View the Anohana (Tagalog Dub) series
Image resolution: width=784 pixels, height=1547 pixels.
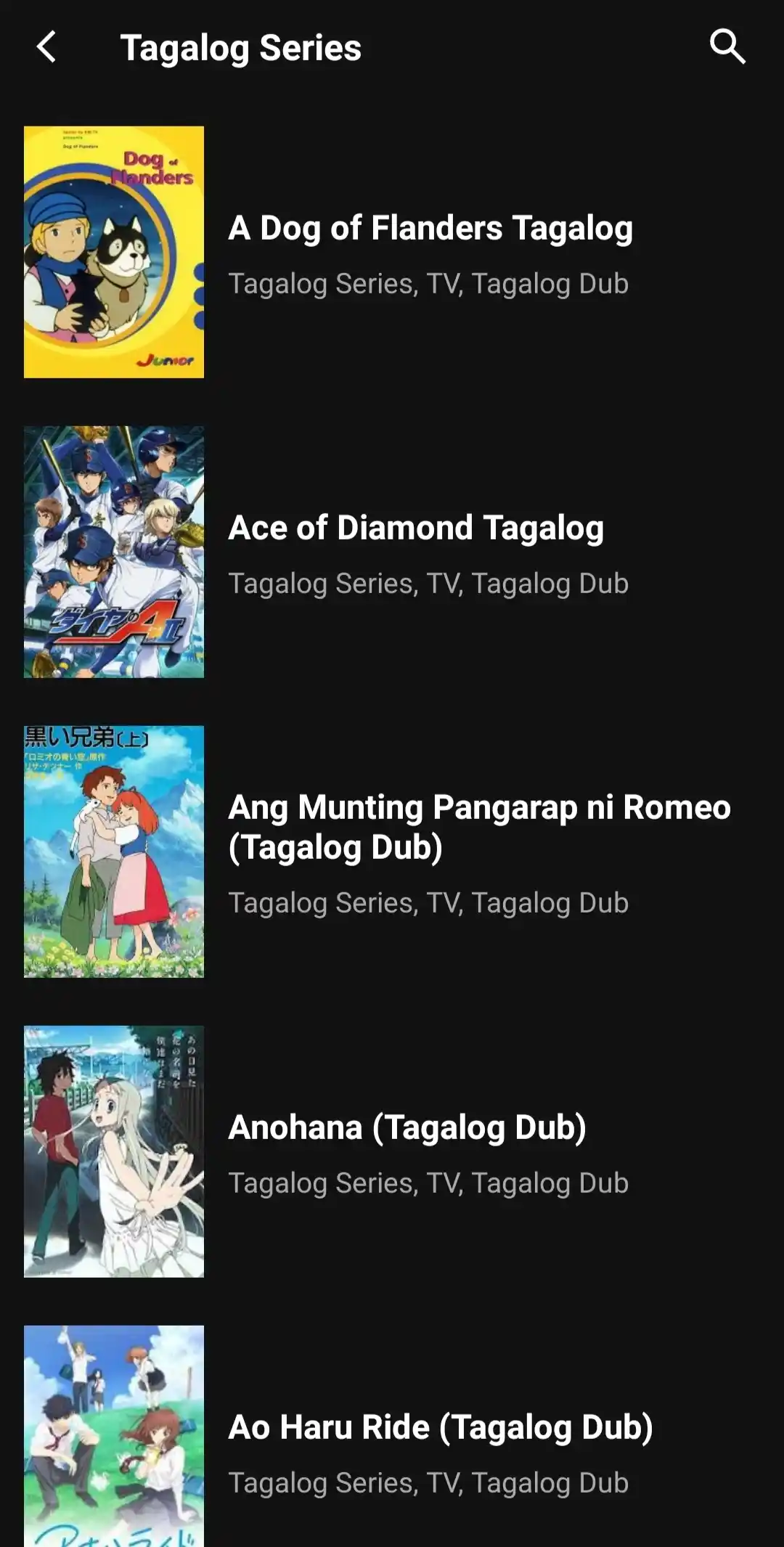(392, 1151)
